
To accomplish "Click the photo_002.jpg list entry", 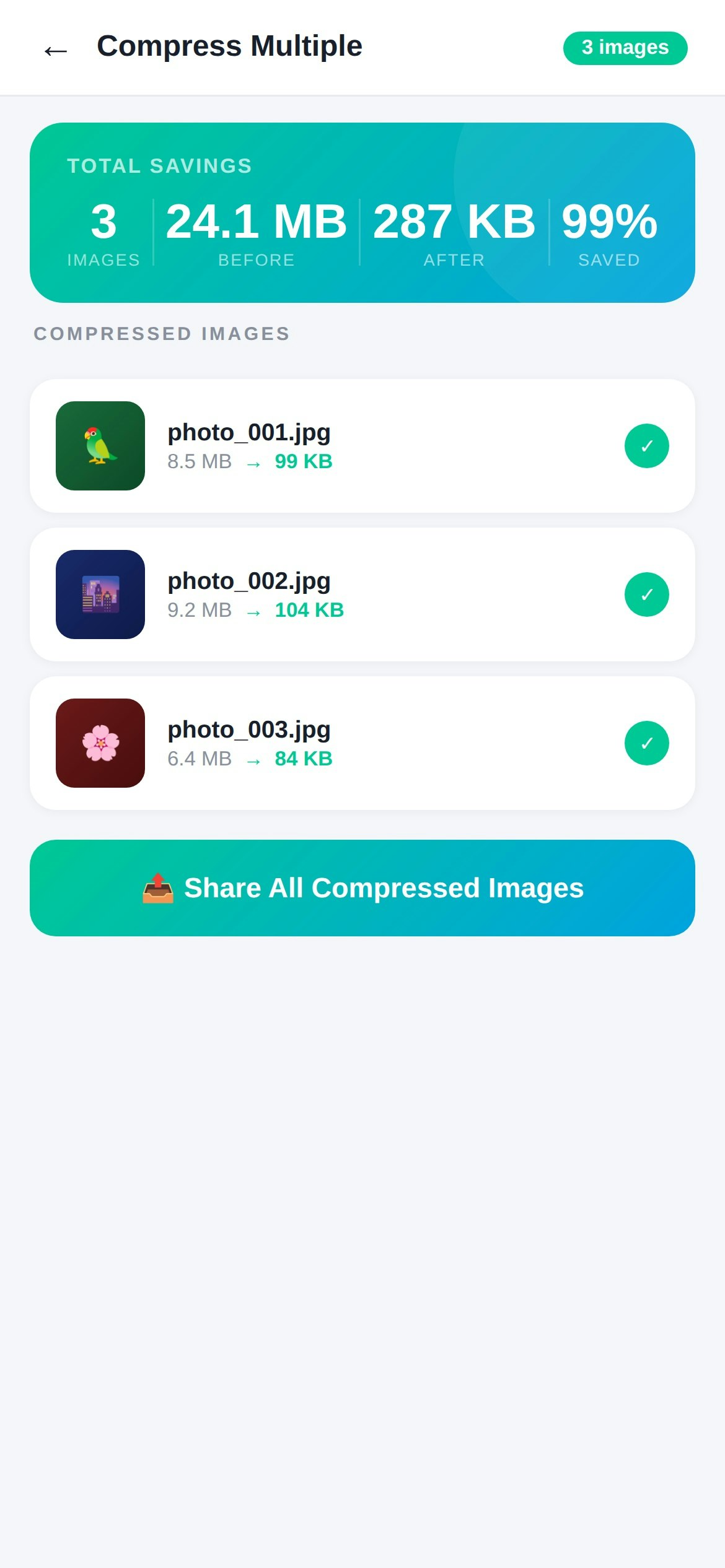I will pos(362,594).
